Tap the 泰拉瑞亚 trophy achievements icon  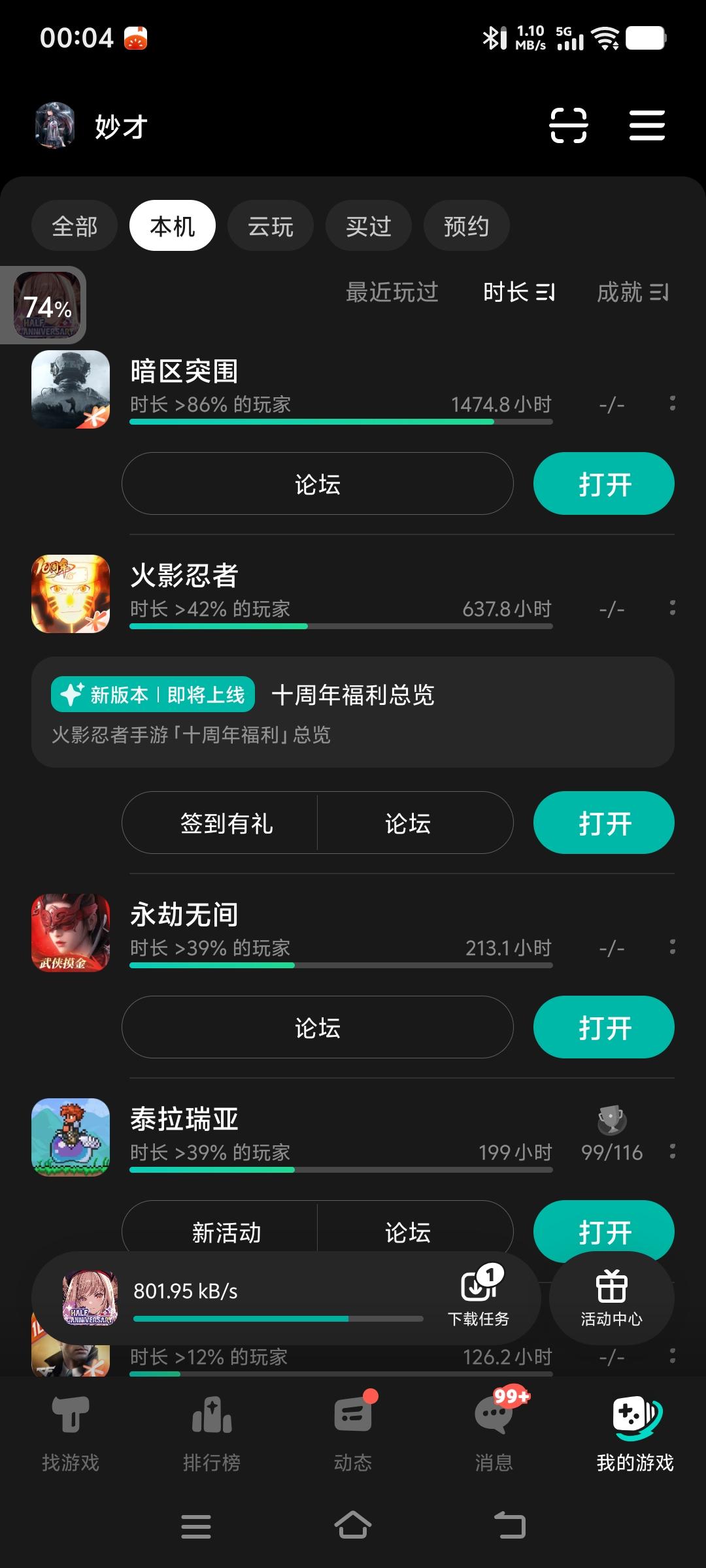pyautogui.click(x=610, y=1120)
